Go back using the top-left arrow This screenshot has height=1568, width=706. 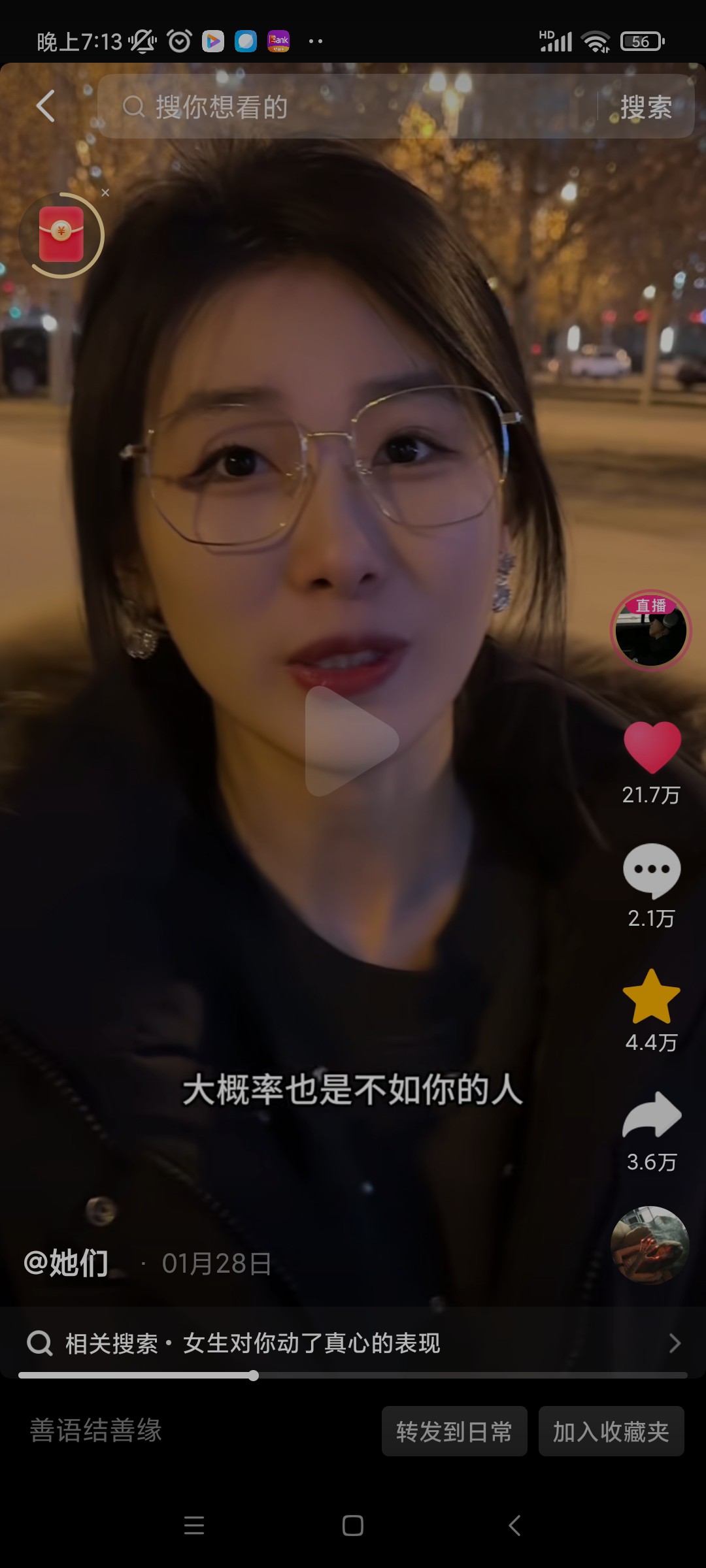click(x=45, y=106)
